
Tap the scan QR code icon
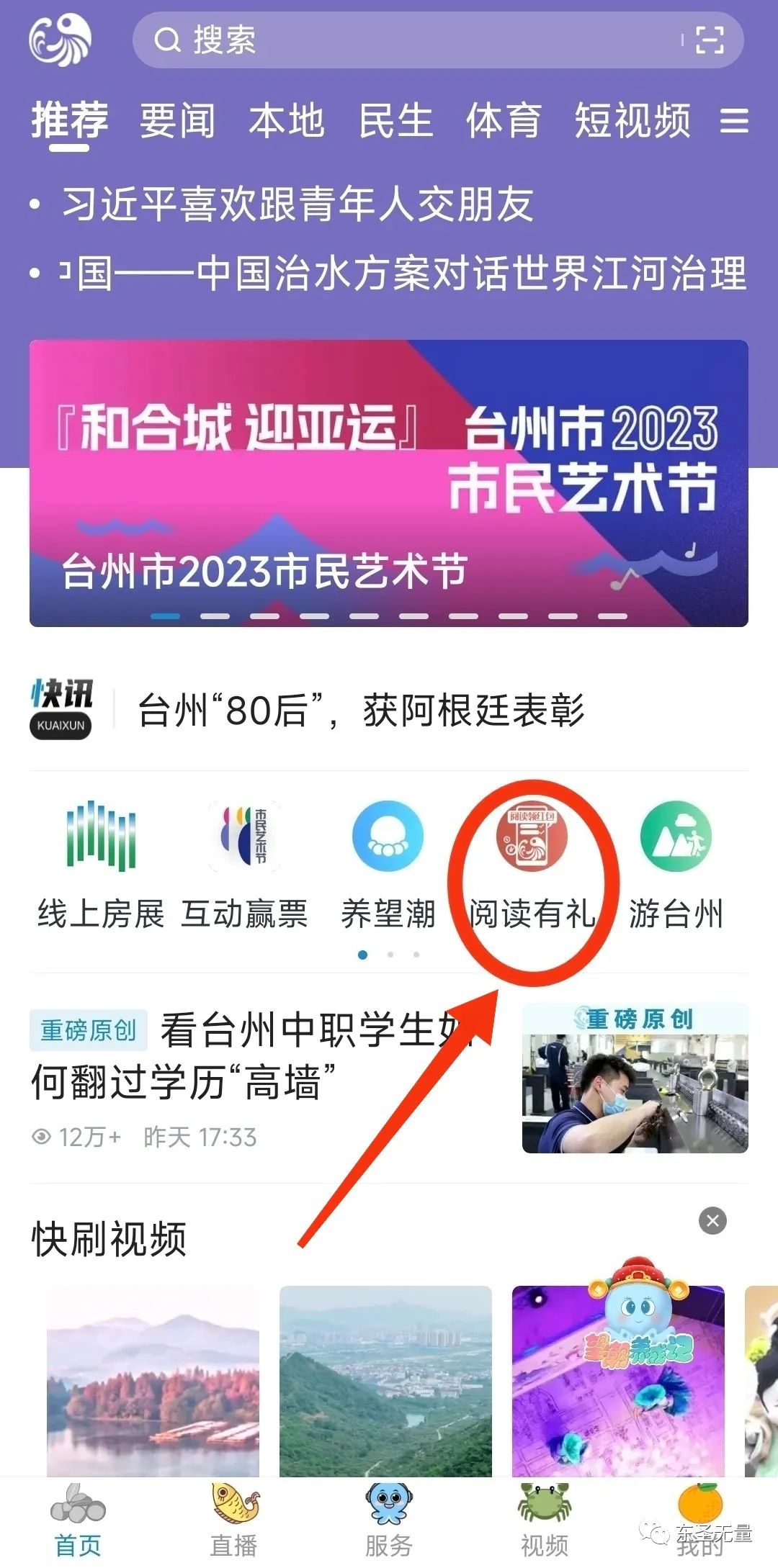pos(709,40)
